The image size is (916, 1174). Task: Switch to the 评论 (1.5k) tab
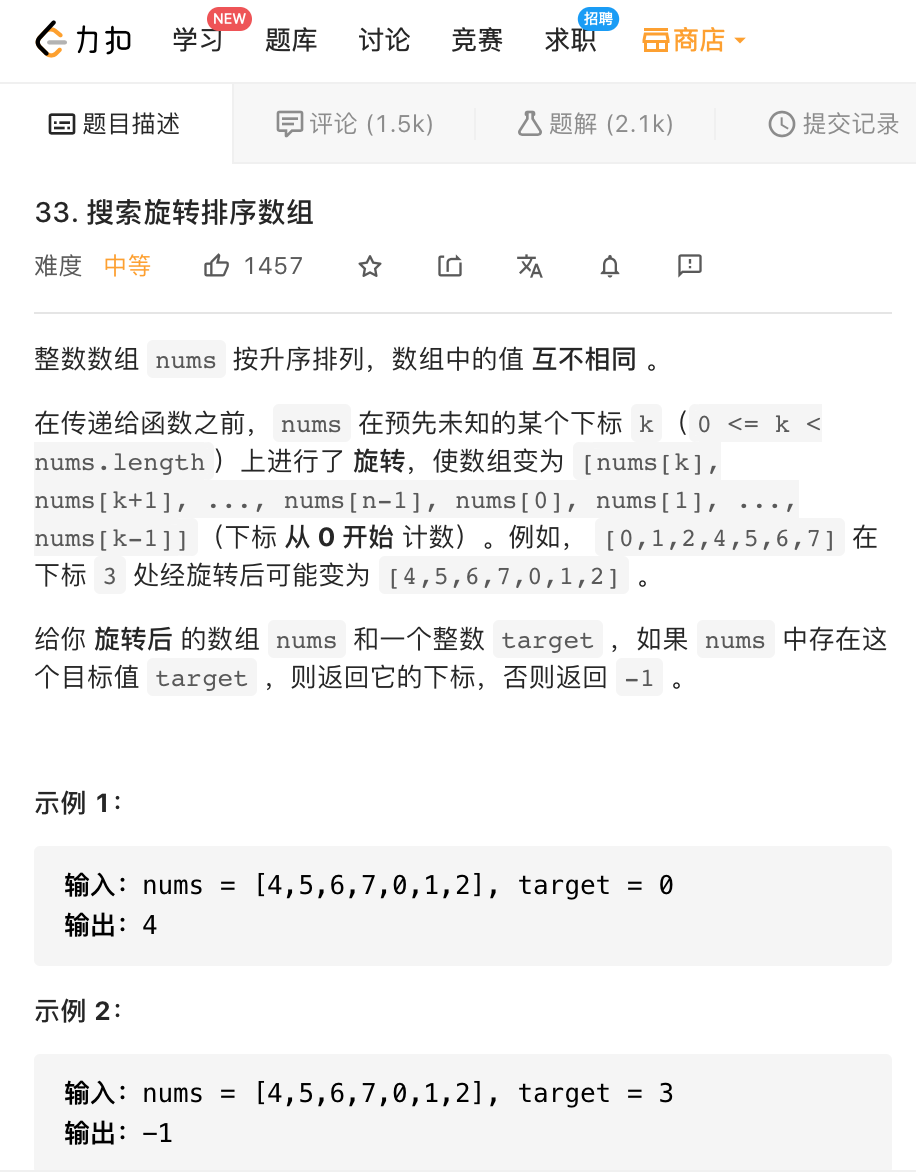354,124
